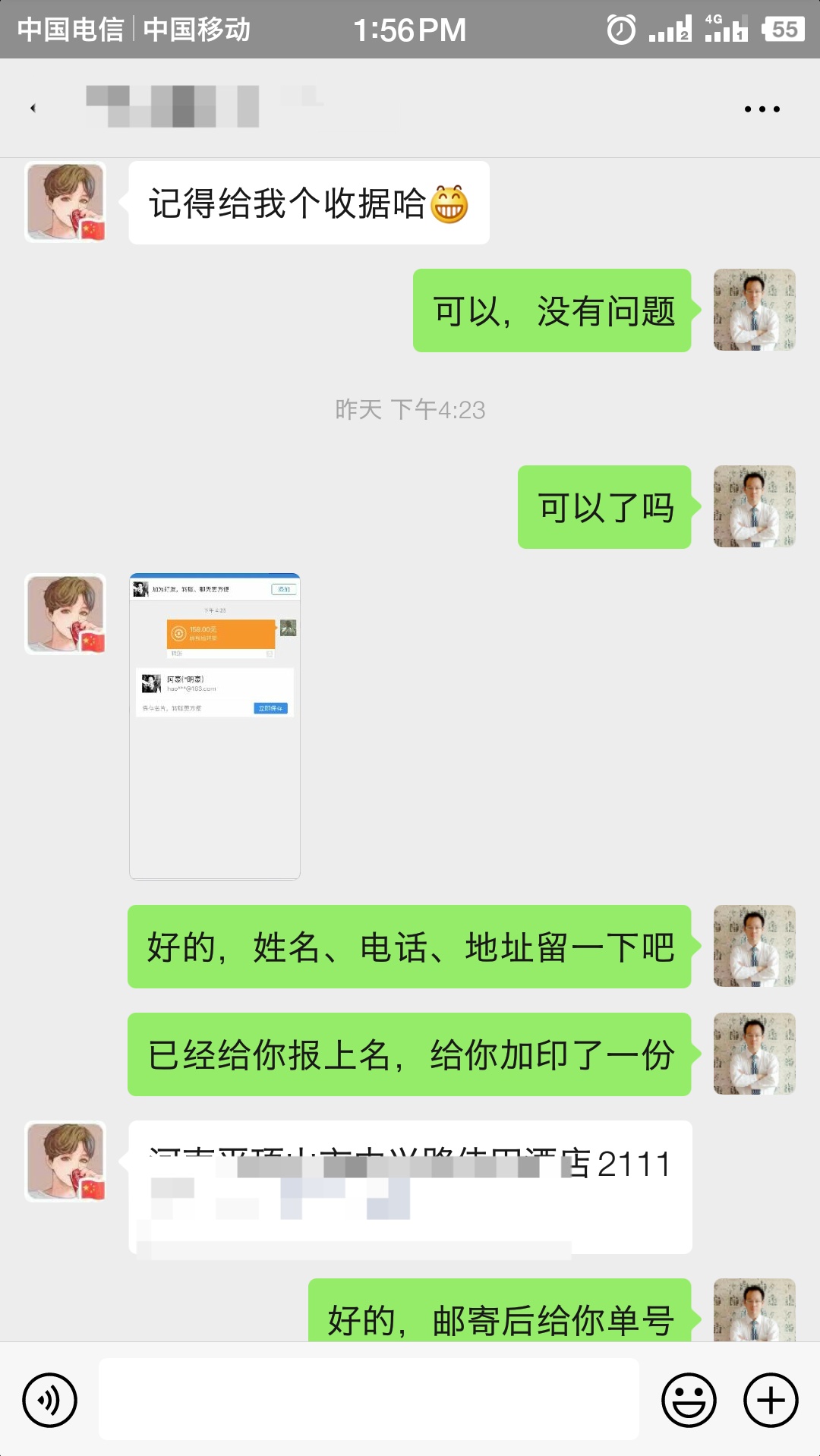Open the emoji picker

coord(689,1400)
